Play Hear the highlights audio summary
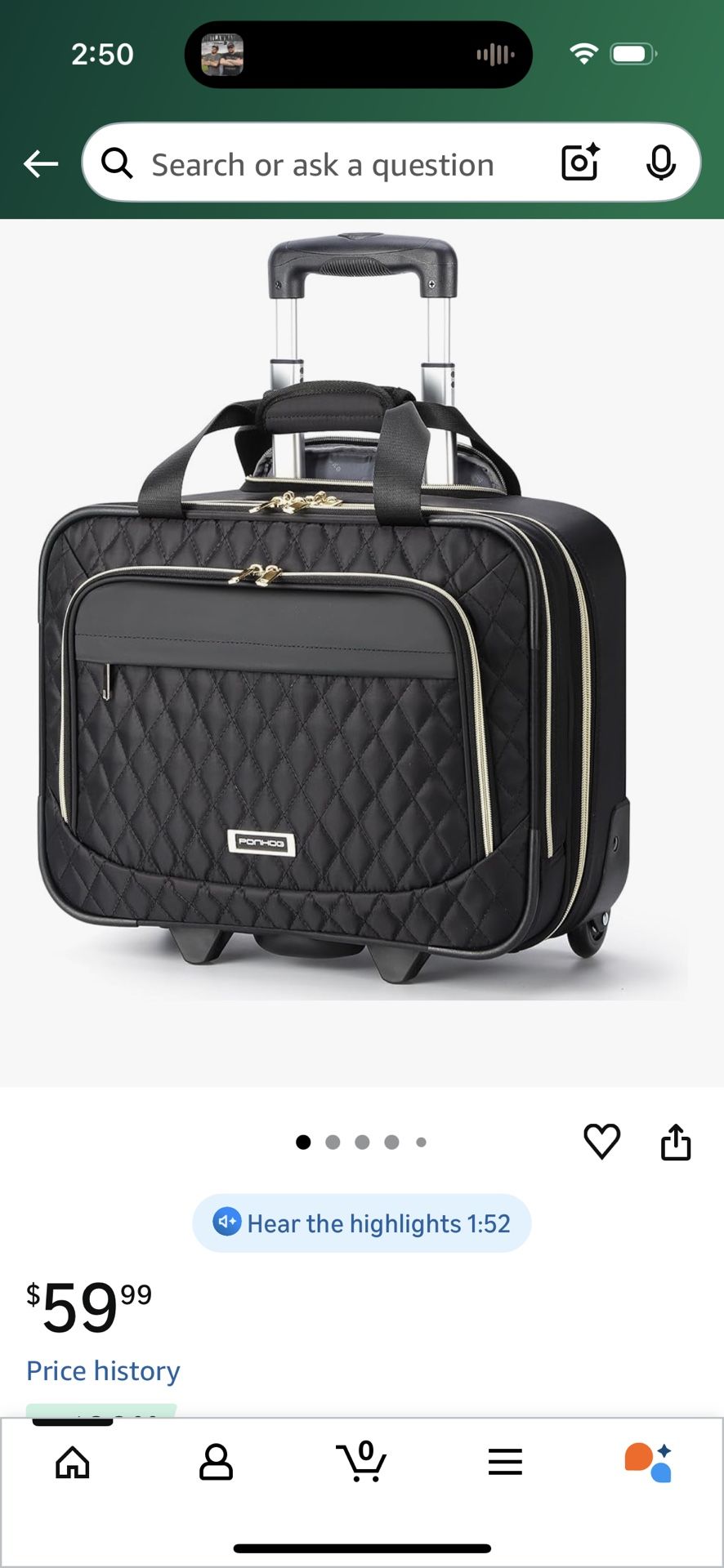Screen dimensions: 724x1568 [362, 1223]
